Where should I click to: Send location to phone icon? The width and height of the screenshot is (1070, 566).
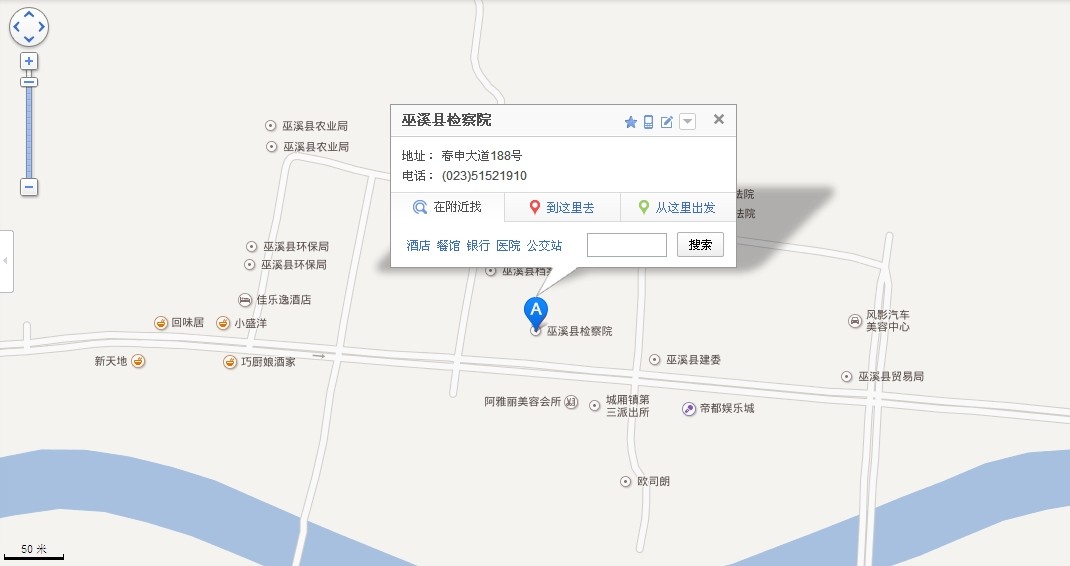pyautogui.click(x=648, y=122)
